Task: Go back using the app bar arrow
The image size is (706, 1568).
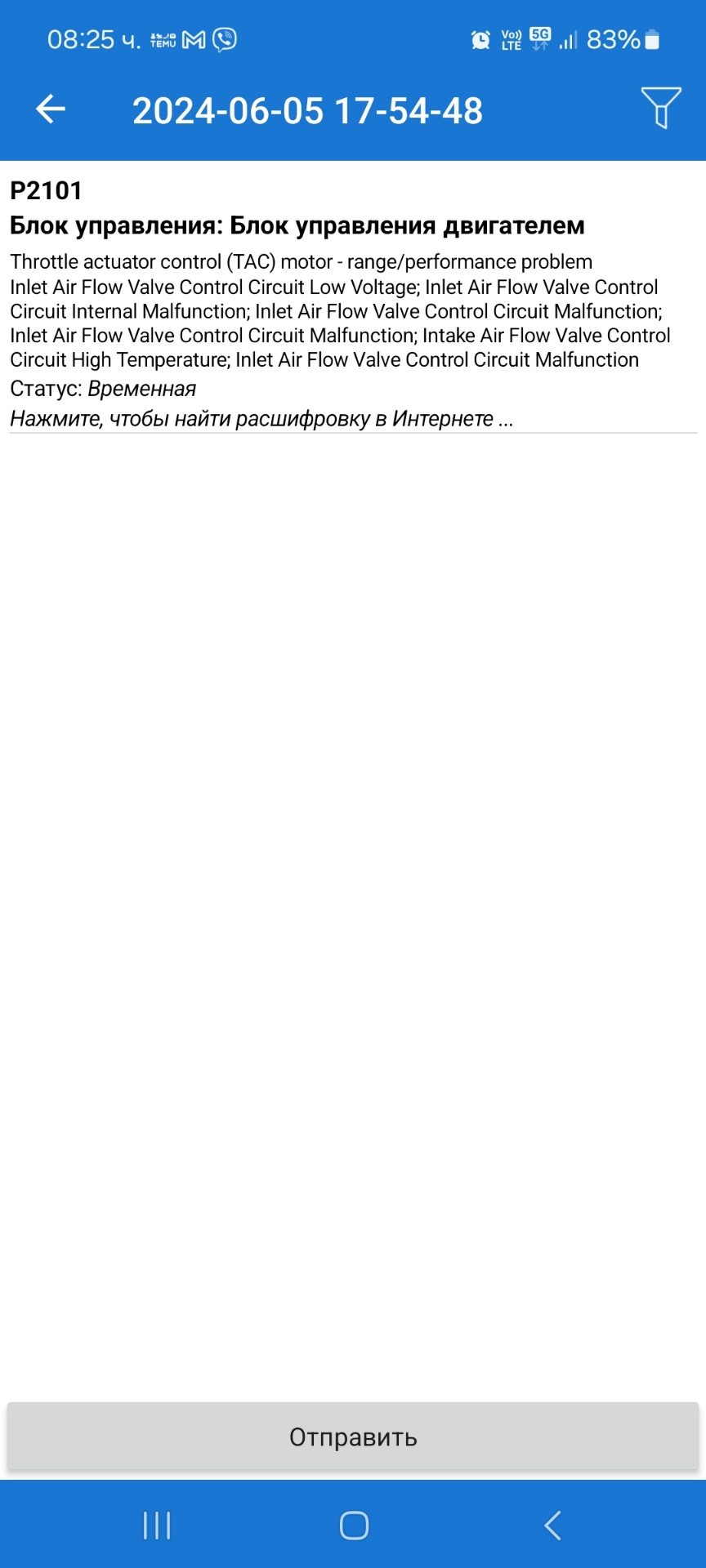Action: coord(51,109)
